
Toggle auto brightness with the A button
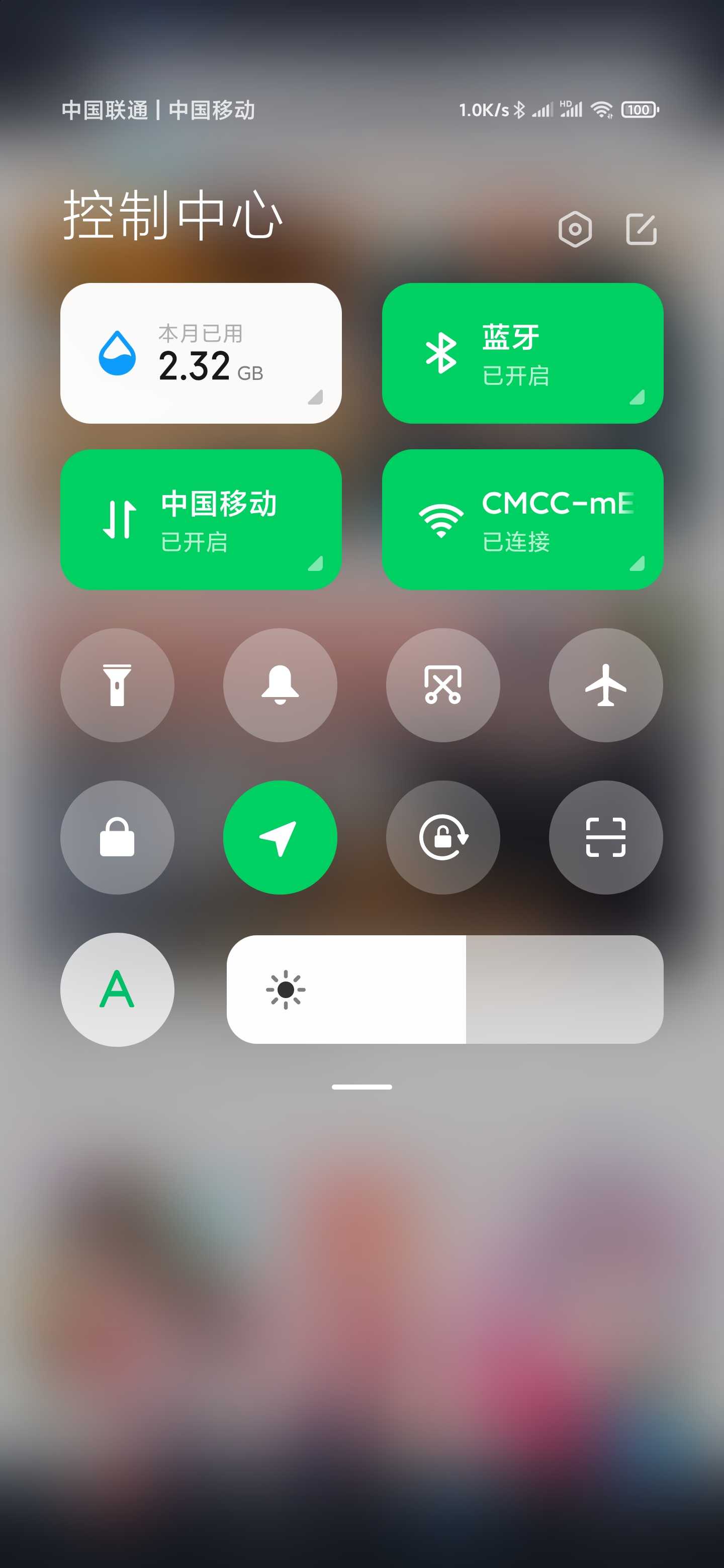point(118,990)
